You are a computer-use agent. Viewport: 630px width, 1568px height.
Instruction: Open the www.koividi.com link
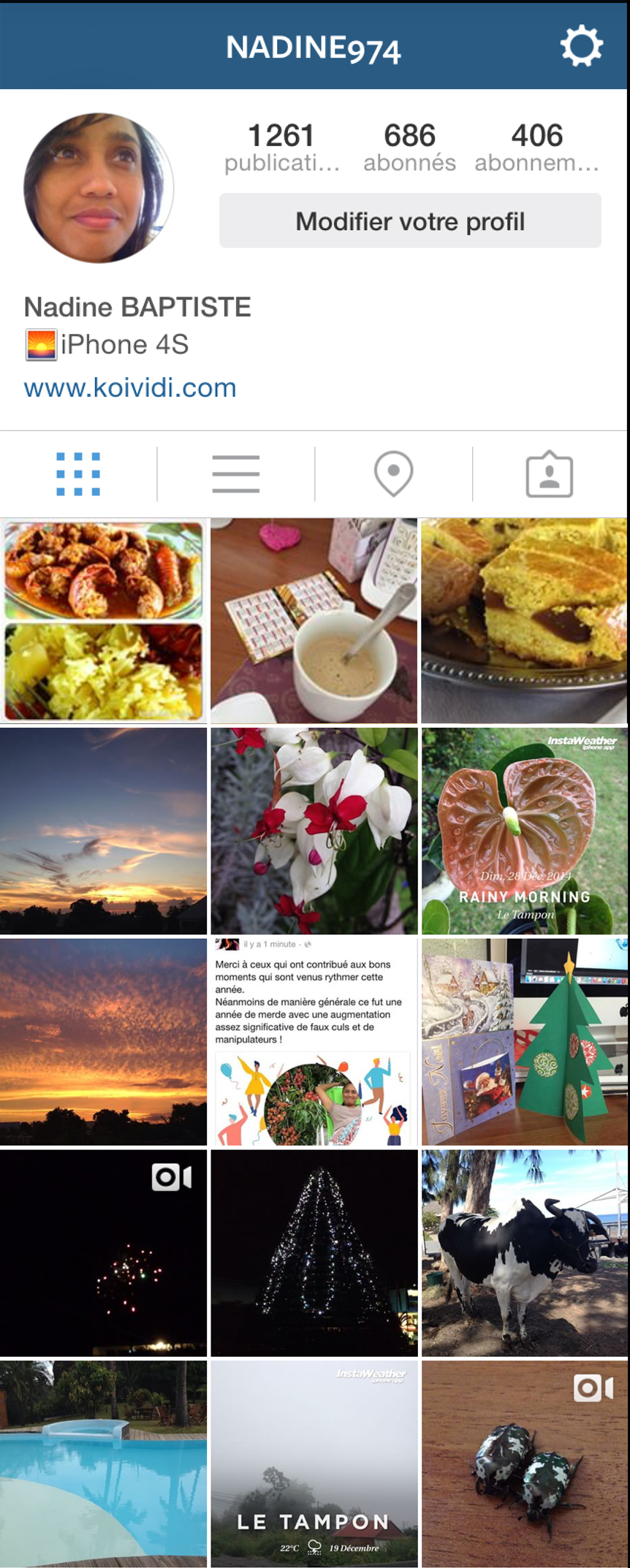(x=130, y=388)
